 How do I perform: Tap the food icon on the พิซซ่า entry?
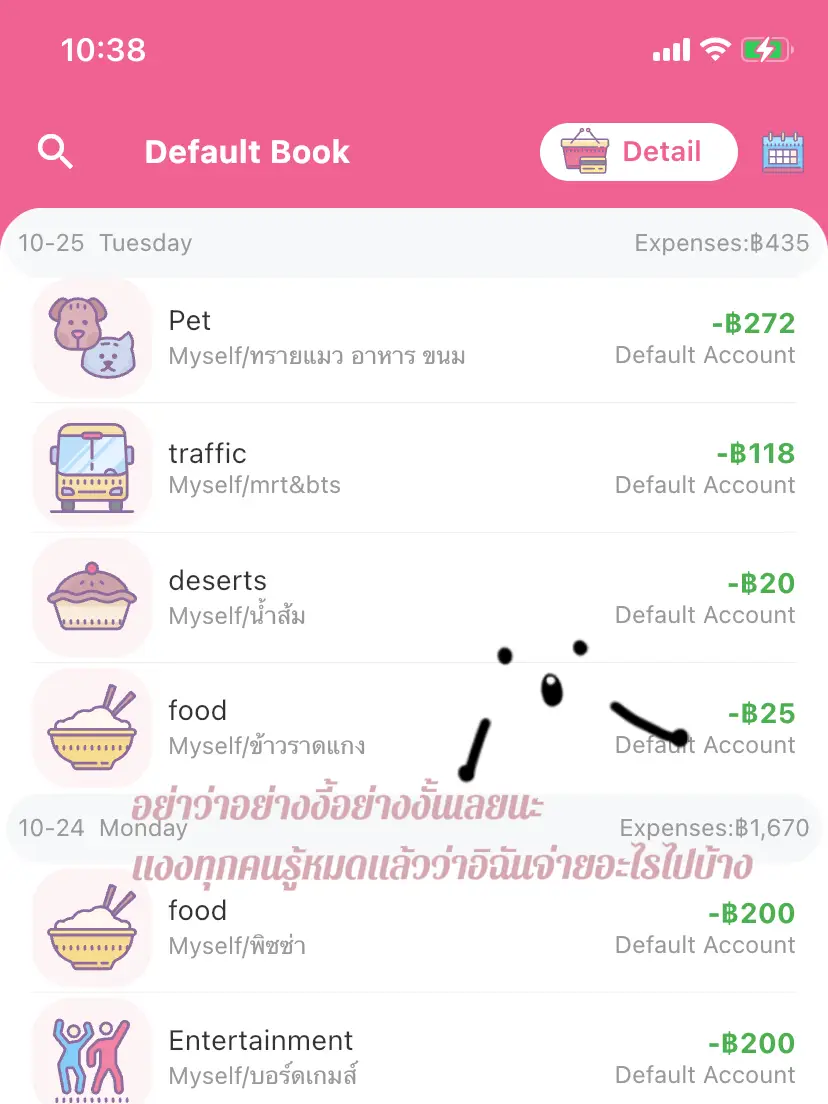(x=91, y=927)
